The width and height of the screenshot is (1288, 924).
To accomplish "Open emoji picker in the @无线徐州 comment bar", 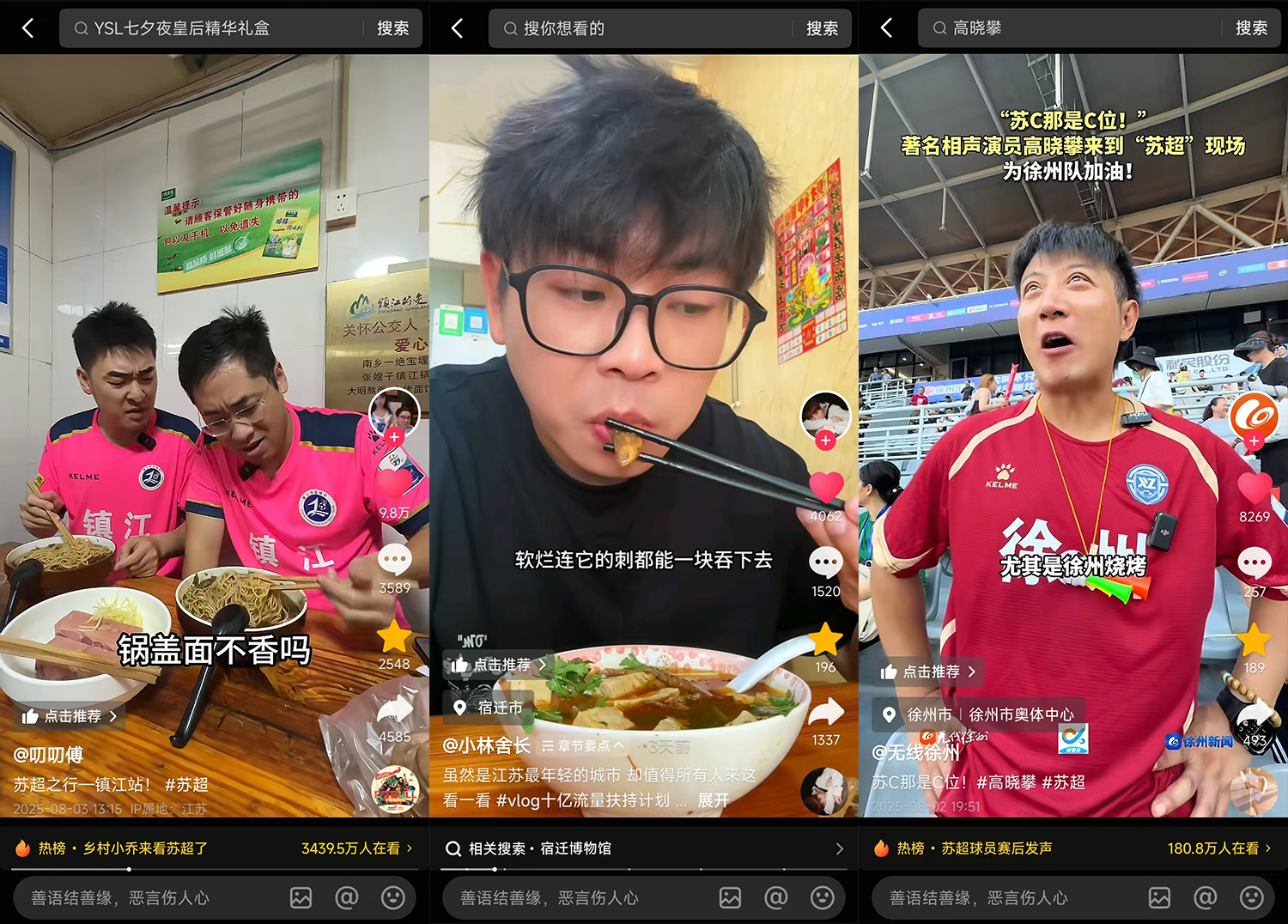I will coord(1251,898).
